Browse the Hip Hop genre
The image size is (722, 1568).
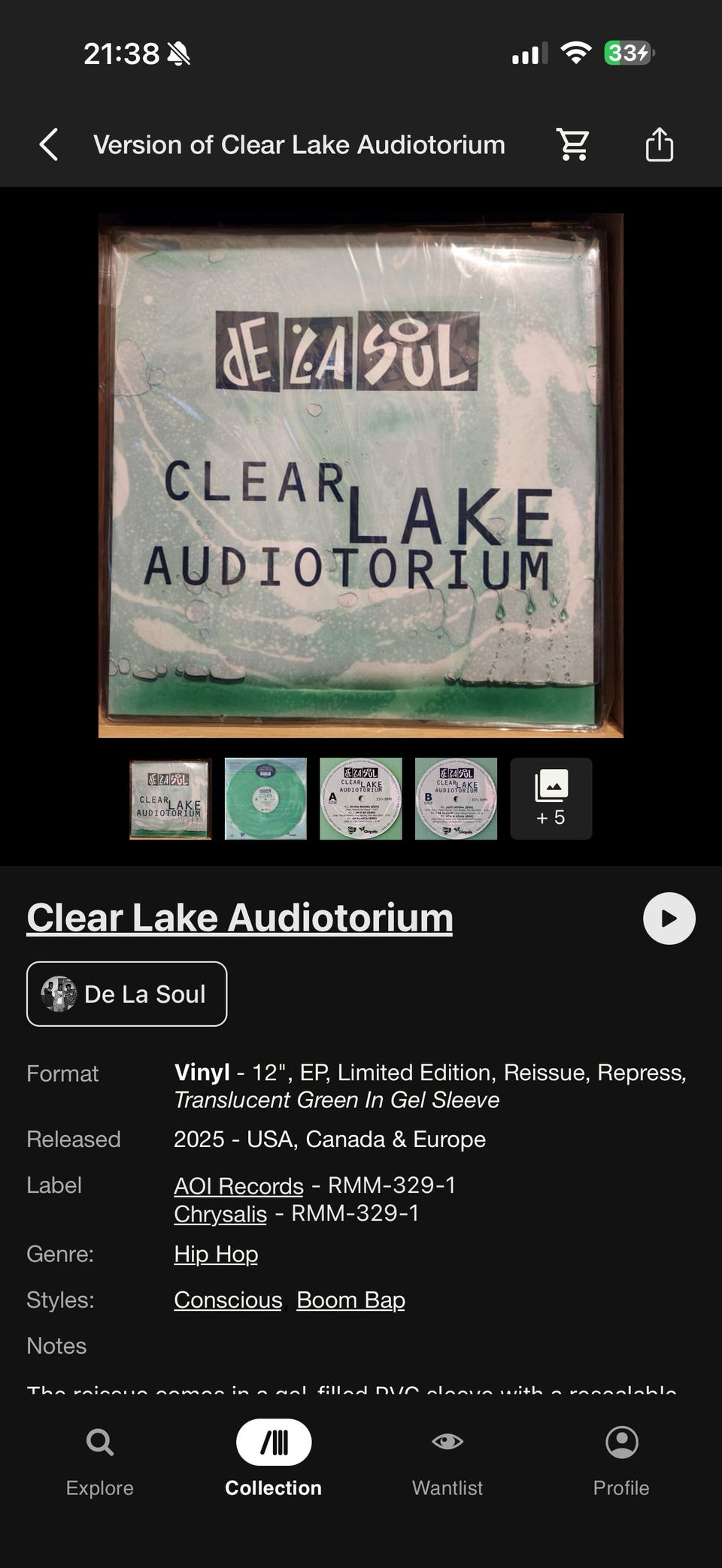[x=216, y=1254]
